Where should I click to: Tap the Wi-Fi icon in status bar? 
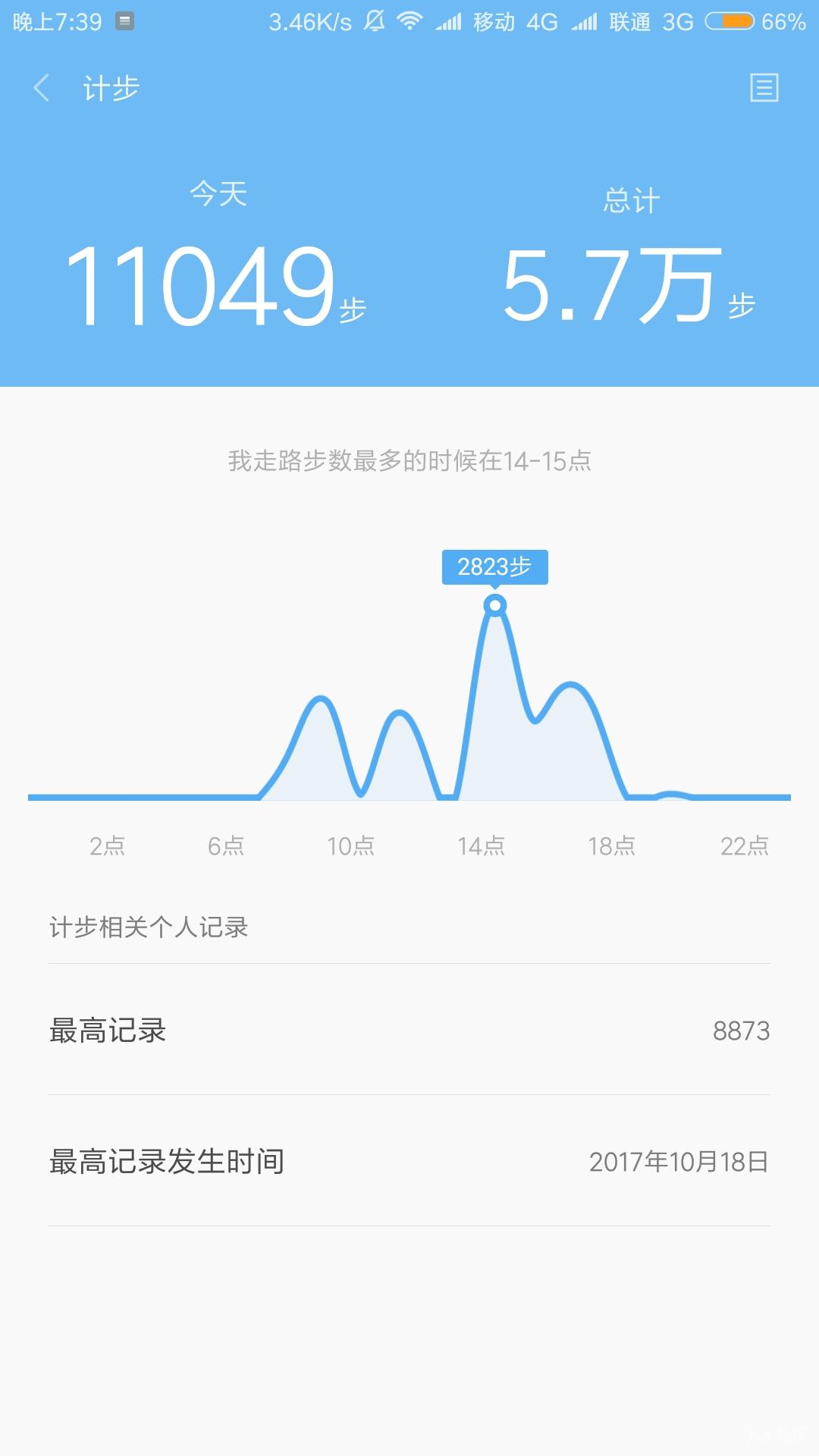click(409, 21)
